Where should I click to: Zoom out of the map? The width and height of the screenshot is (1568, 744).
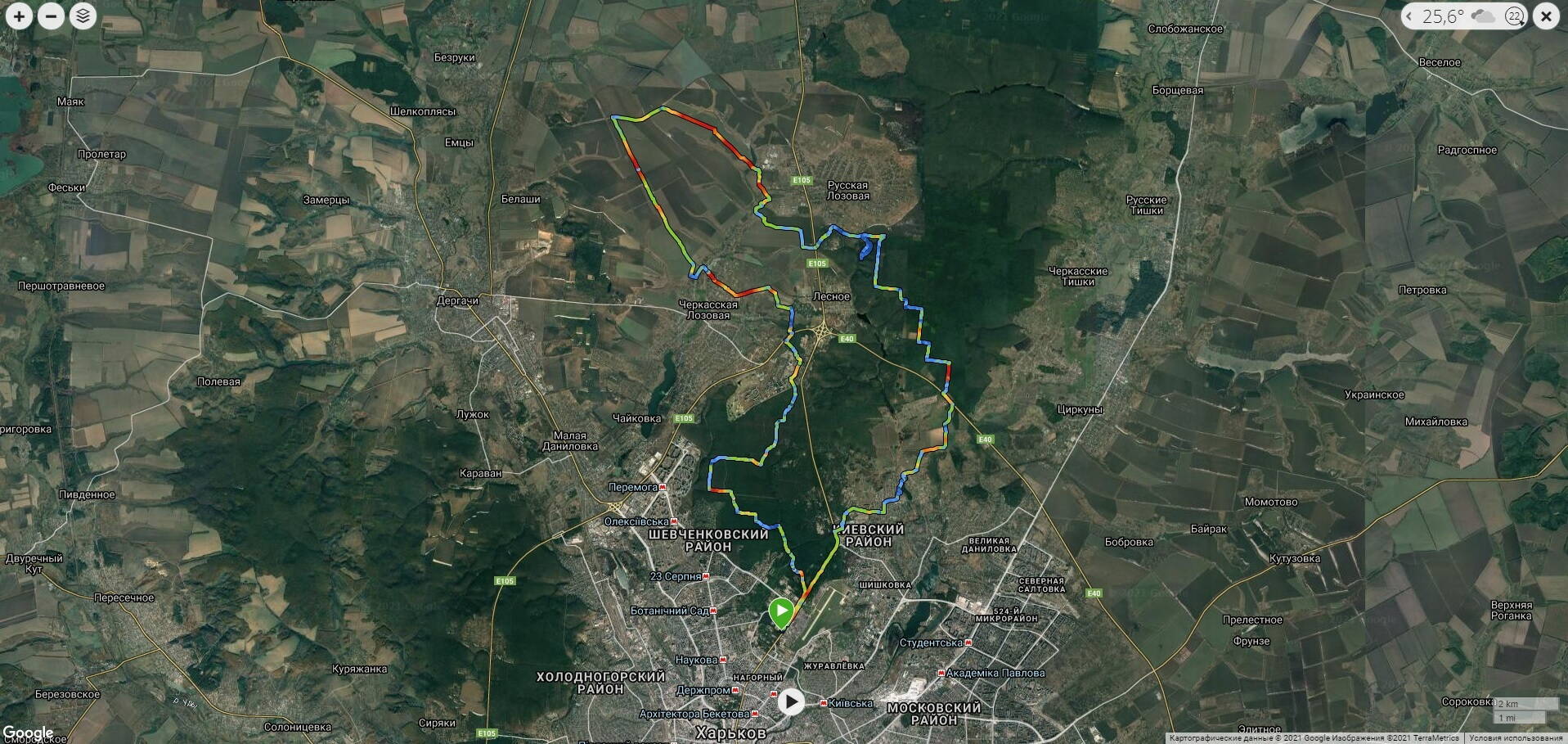[51, 16]
